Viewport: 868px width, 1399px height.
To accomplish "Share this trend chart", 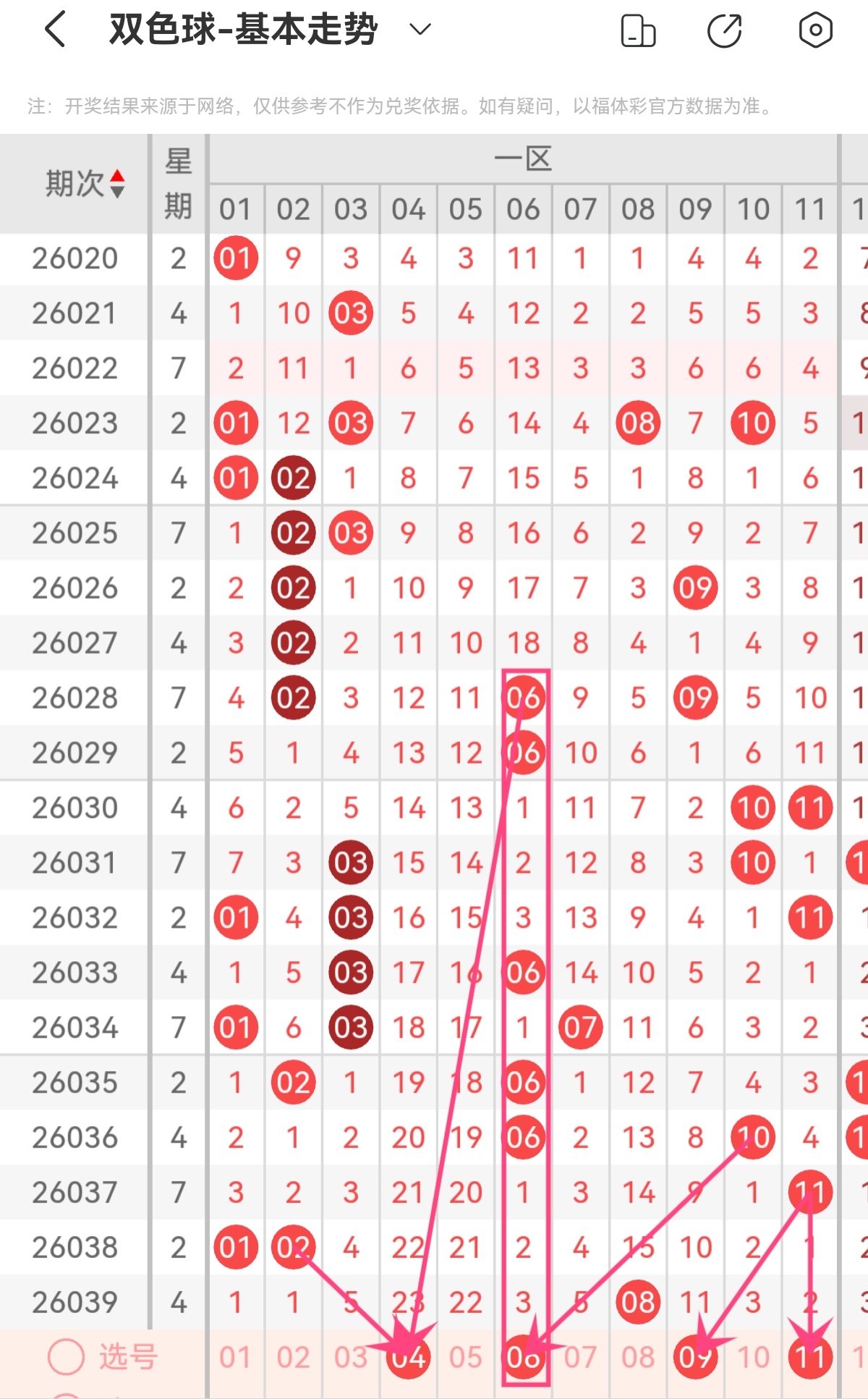I will tap(725, 30).
